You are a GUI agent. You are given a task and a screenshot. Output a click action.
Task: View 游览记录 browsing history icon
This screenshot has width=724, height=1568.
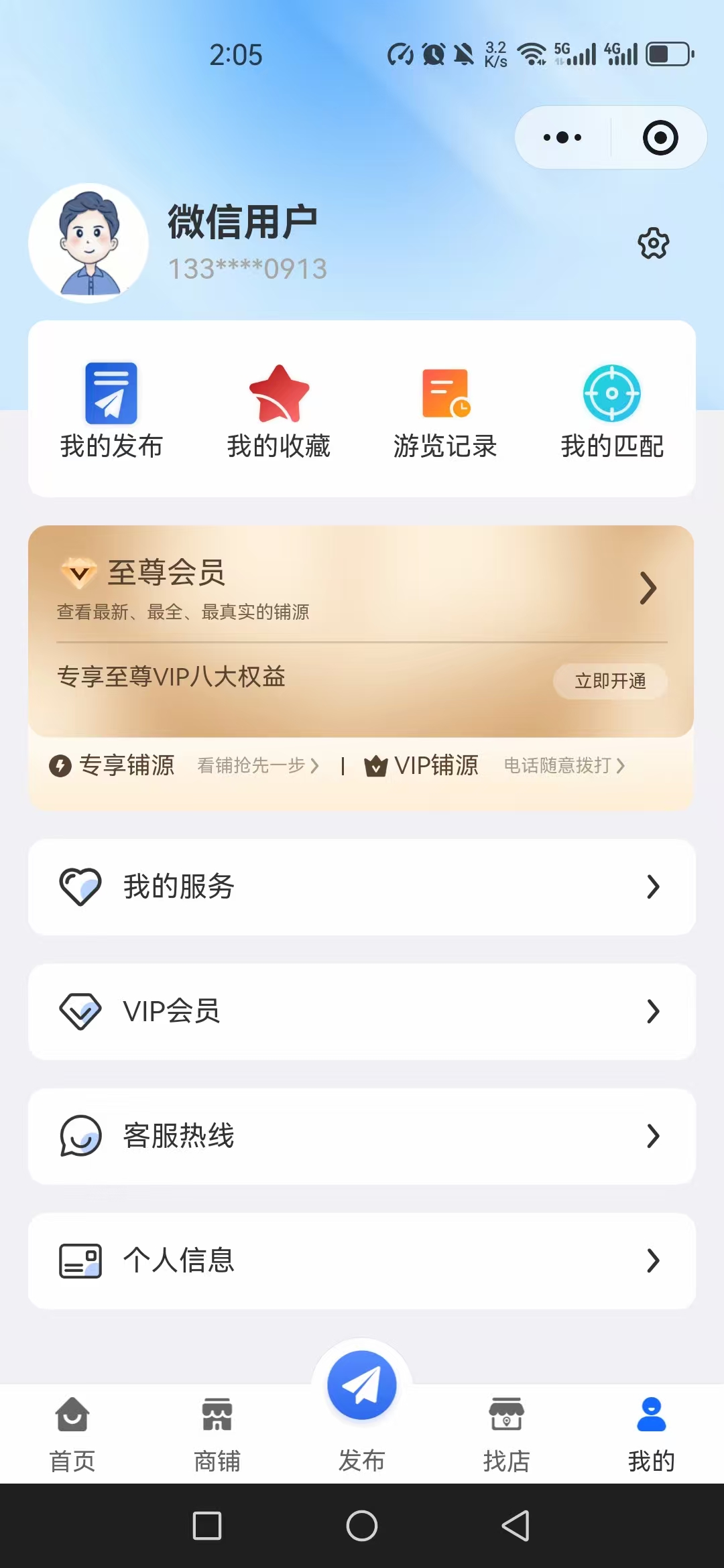(446, 395)
